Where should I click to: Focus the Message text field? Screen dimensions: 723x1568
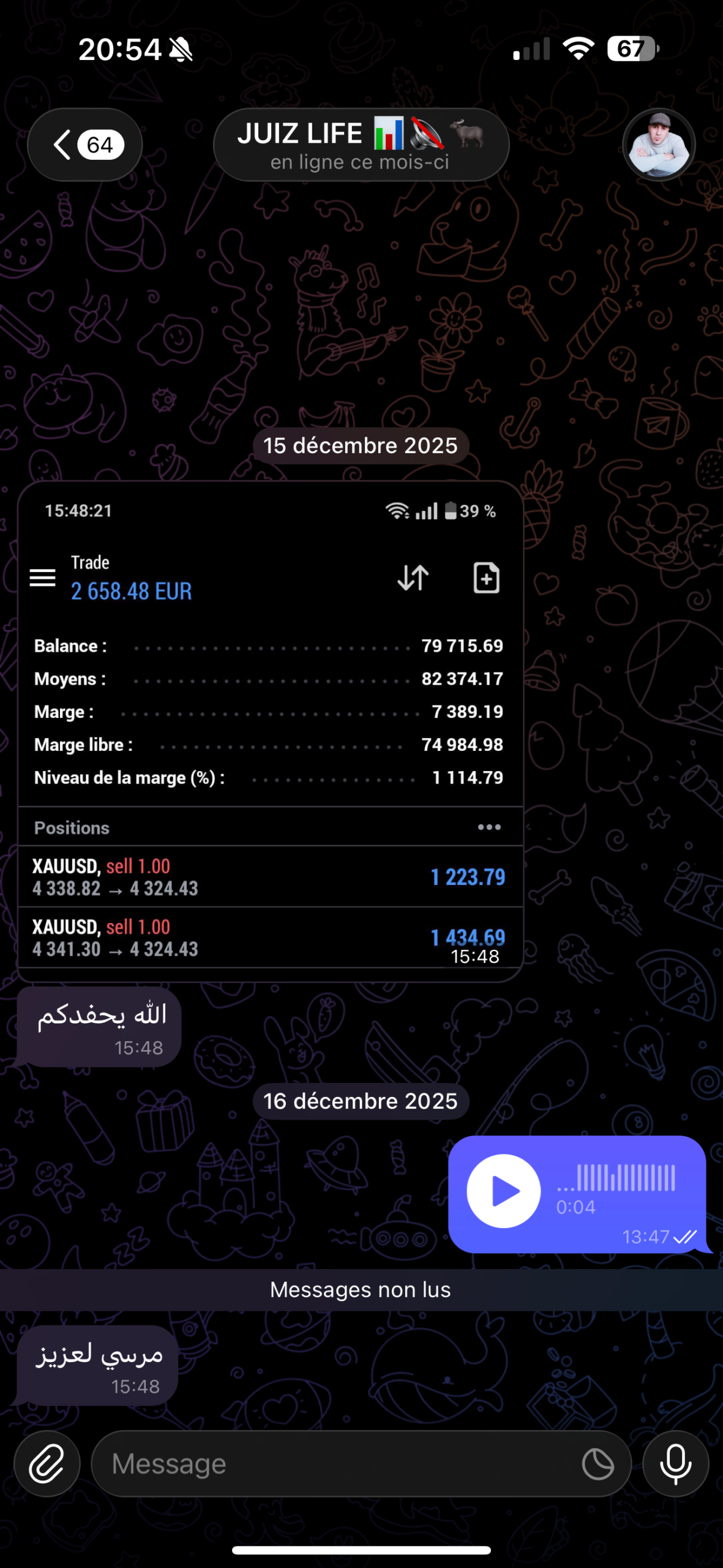[x=337, y=1464]
